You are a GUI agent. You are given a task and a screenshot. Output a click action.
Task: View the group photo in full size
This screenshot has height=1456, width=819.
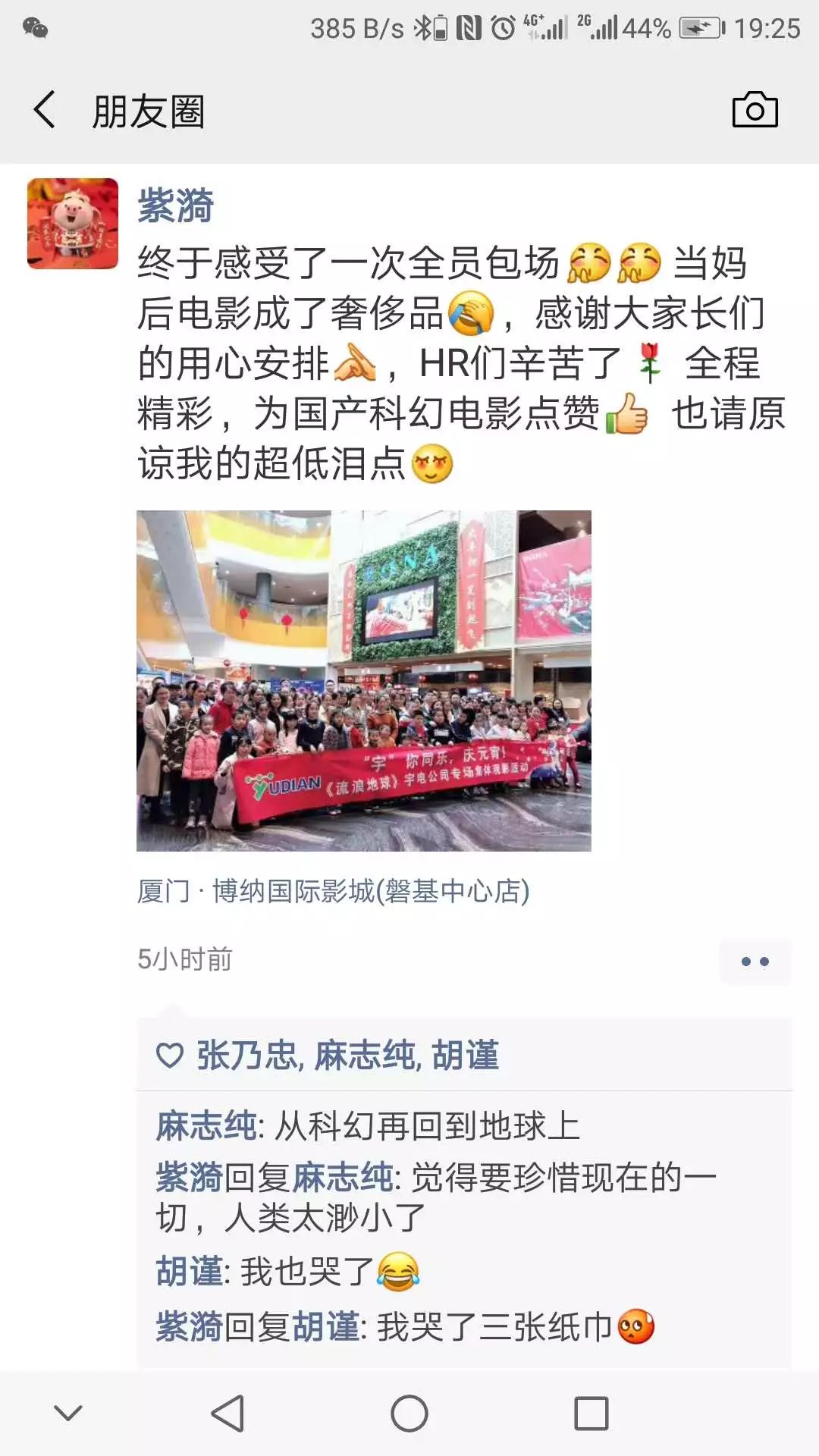(x=363, y=680)
